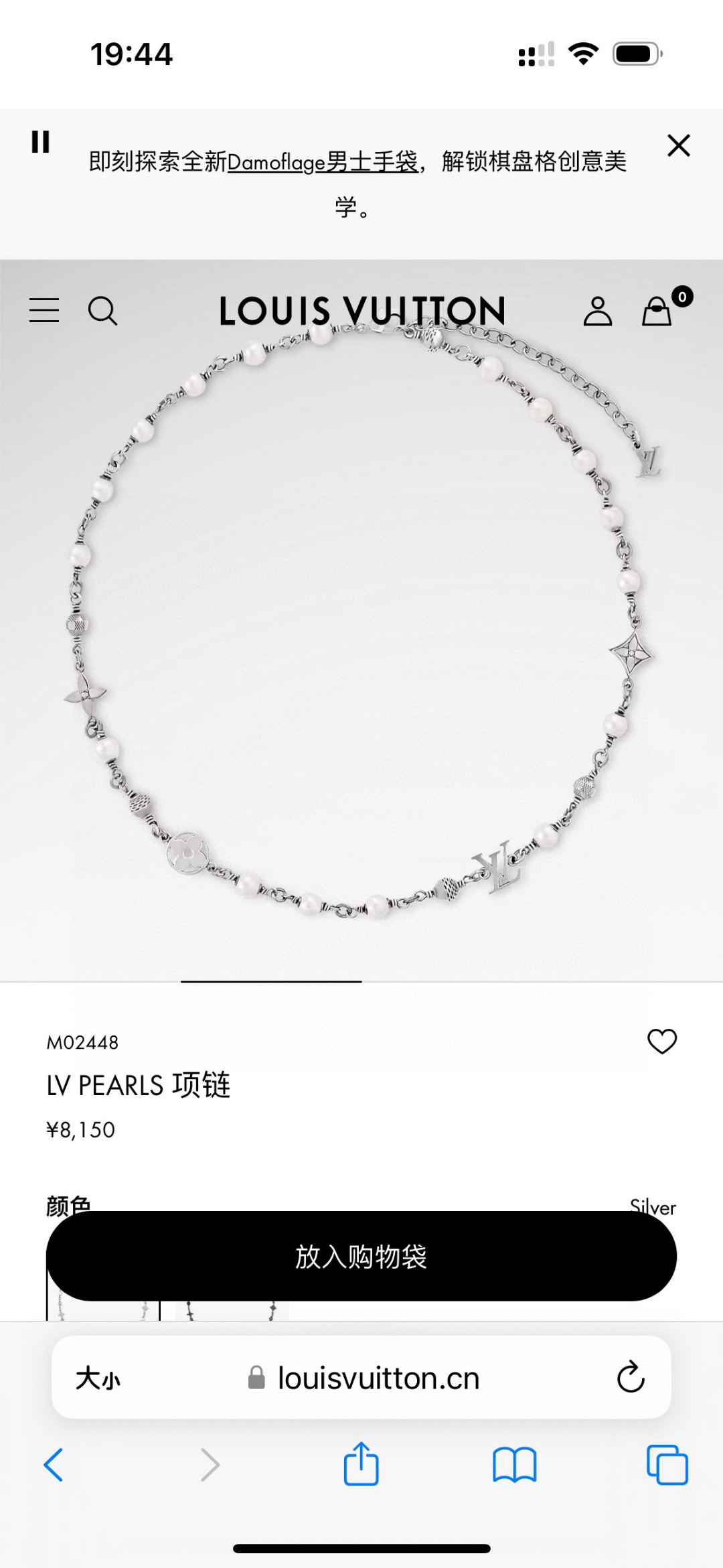This screenshot has height=1568, width=723.
Task: Tap the louisvuitton.cn address bar
Action: [x=378, y=1378]
